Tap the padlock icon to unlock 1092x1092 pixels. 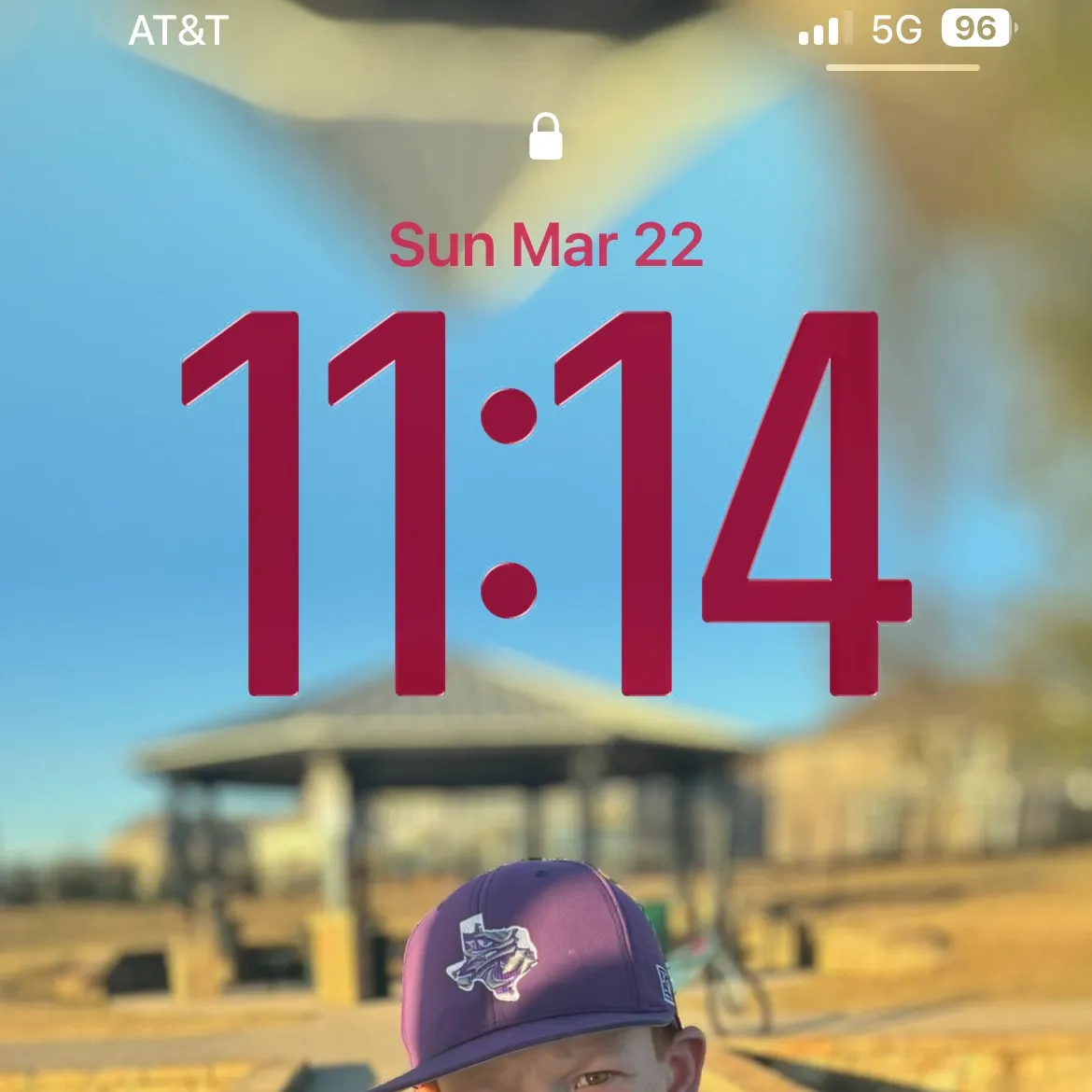tap(546, 137)
